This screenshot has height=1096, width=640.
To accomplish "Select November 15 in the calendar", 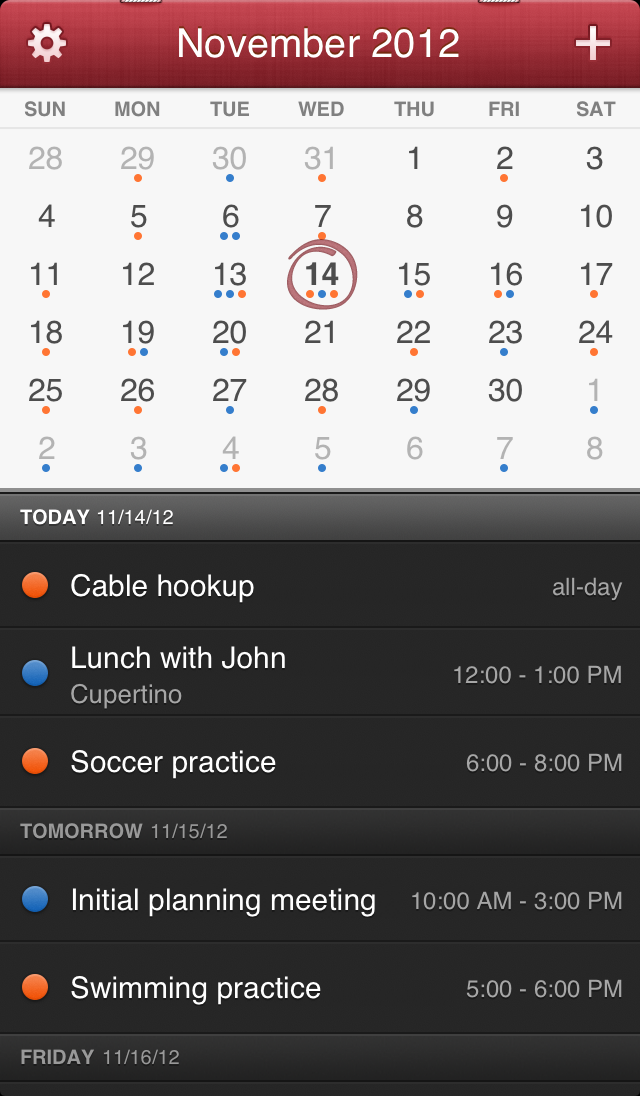I will click(x=414, y=275).
